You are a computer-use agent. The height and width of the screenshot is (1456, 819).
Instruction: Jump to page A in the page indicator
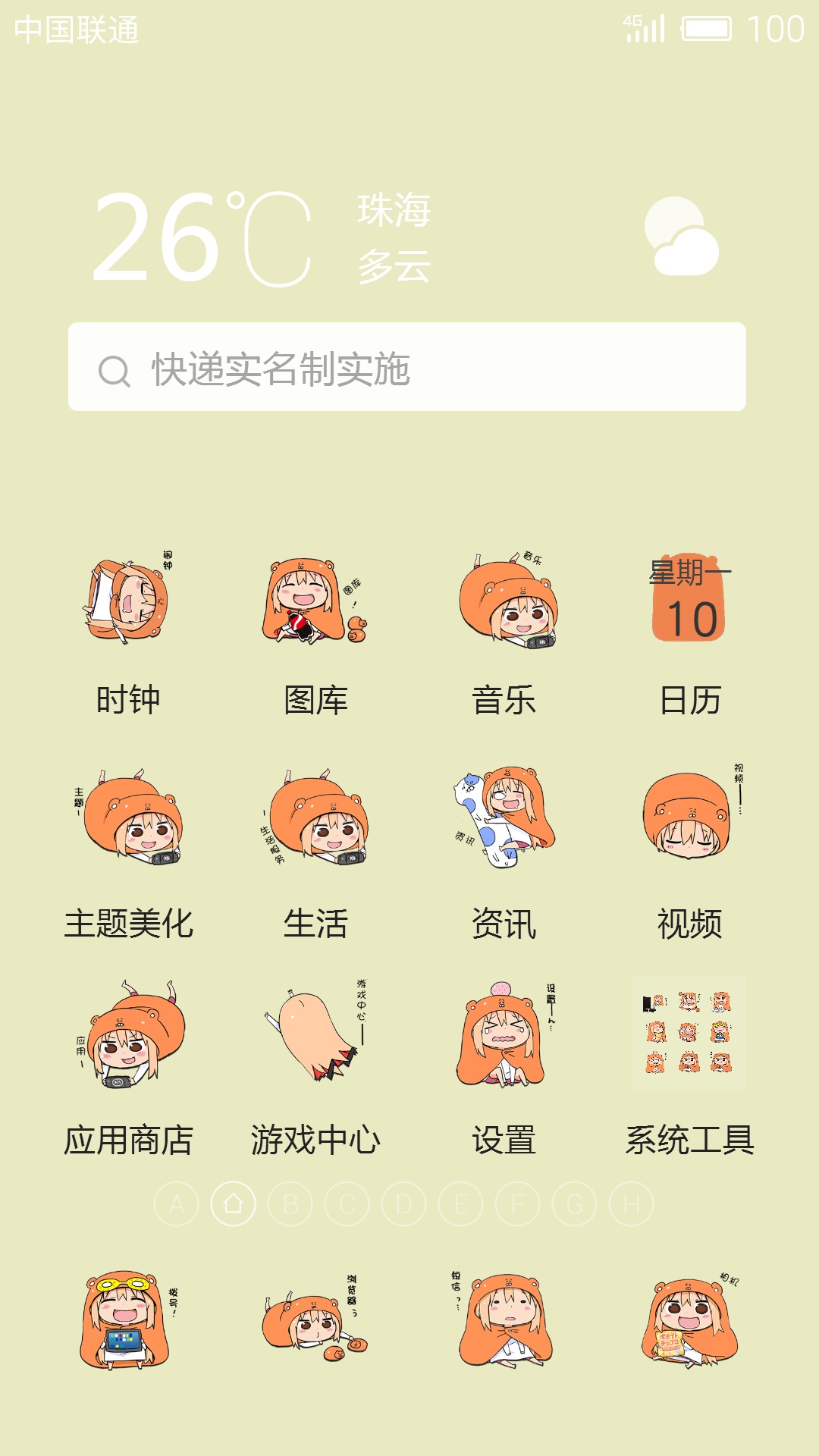click(177, 1203)
